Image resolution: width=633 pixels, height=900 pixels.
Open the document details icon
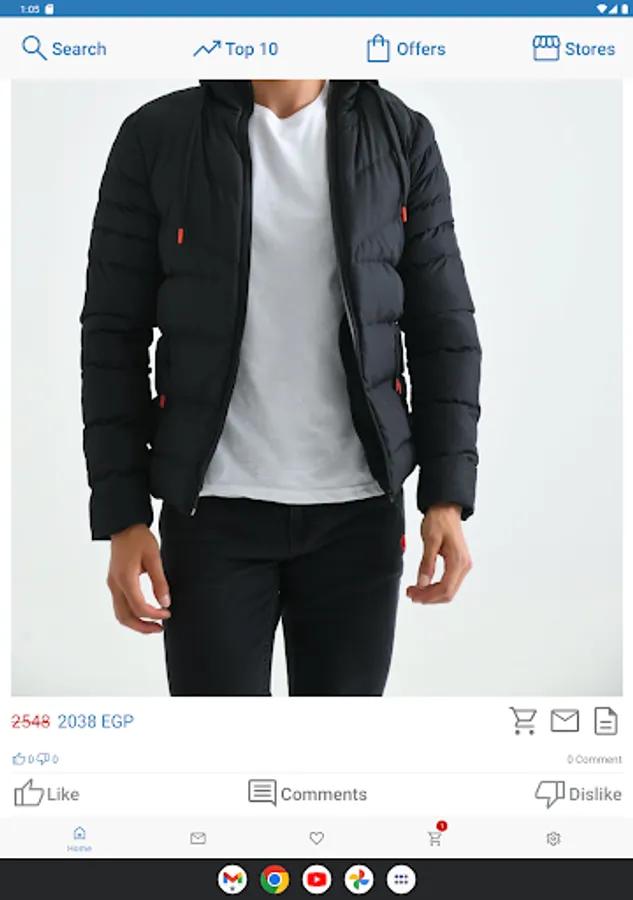coord(605,721)
